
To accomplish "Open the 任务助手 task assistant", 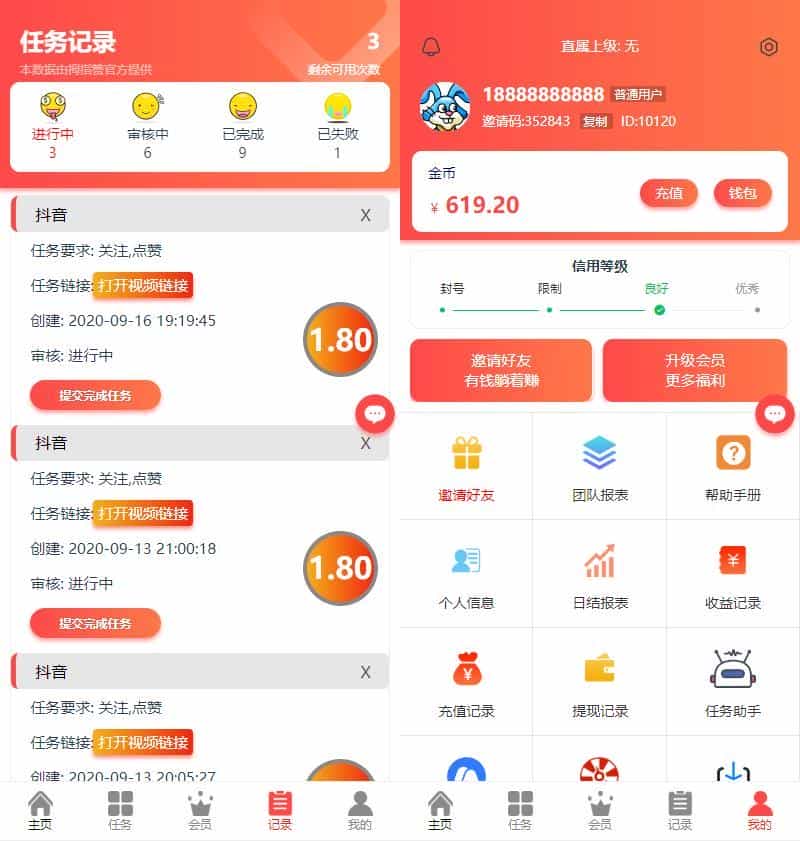I will [x=733, y=683].
